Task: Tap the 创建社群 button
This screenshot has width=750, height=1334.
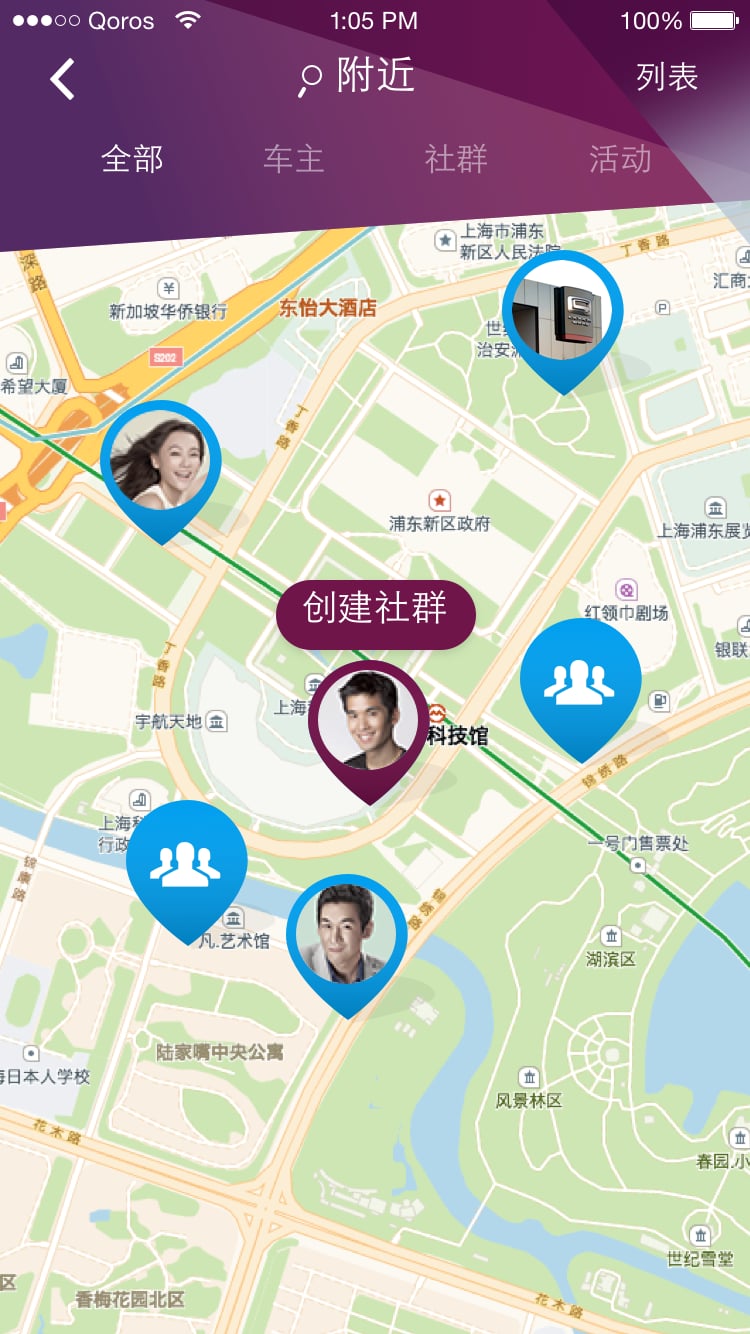Action: click(x=375, y=608)
